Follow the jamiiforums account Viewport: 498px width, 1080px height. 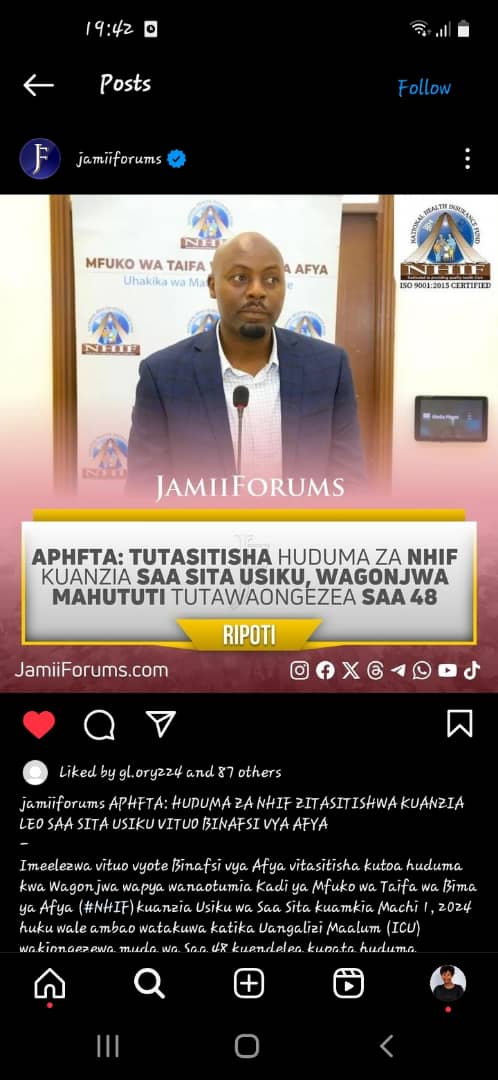tap(424, 87)
